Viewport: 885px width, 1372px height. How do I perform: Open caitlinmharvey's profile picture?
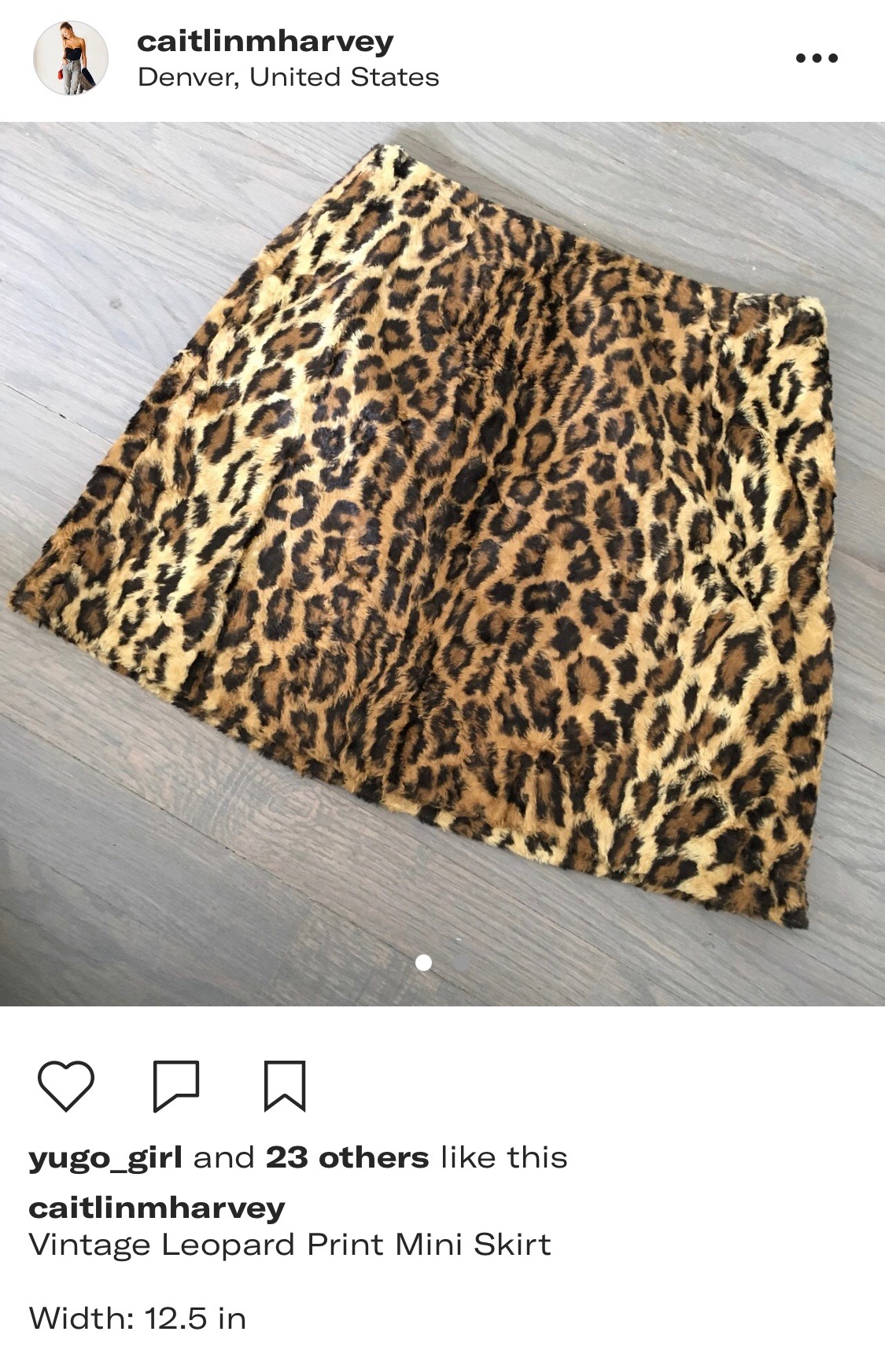pyautogui.click(x=70, y=59)
